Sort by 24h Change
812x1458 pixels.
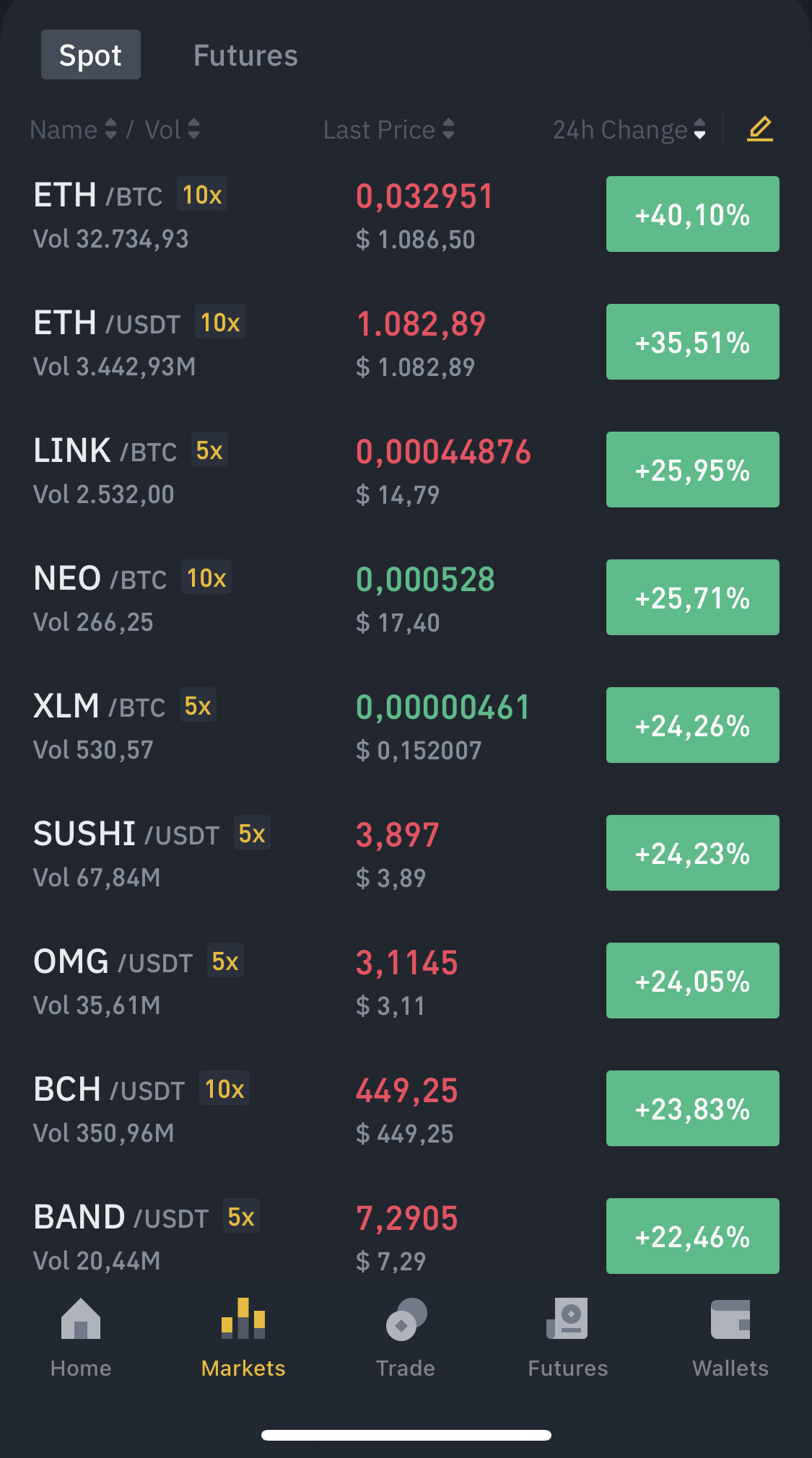[x=629, y=130]
